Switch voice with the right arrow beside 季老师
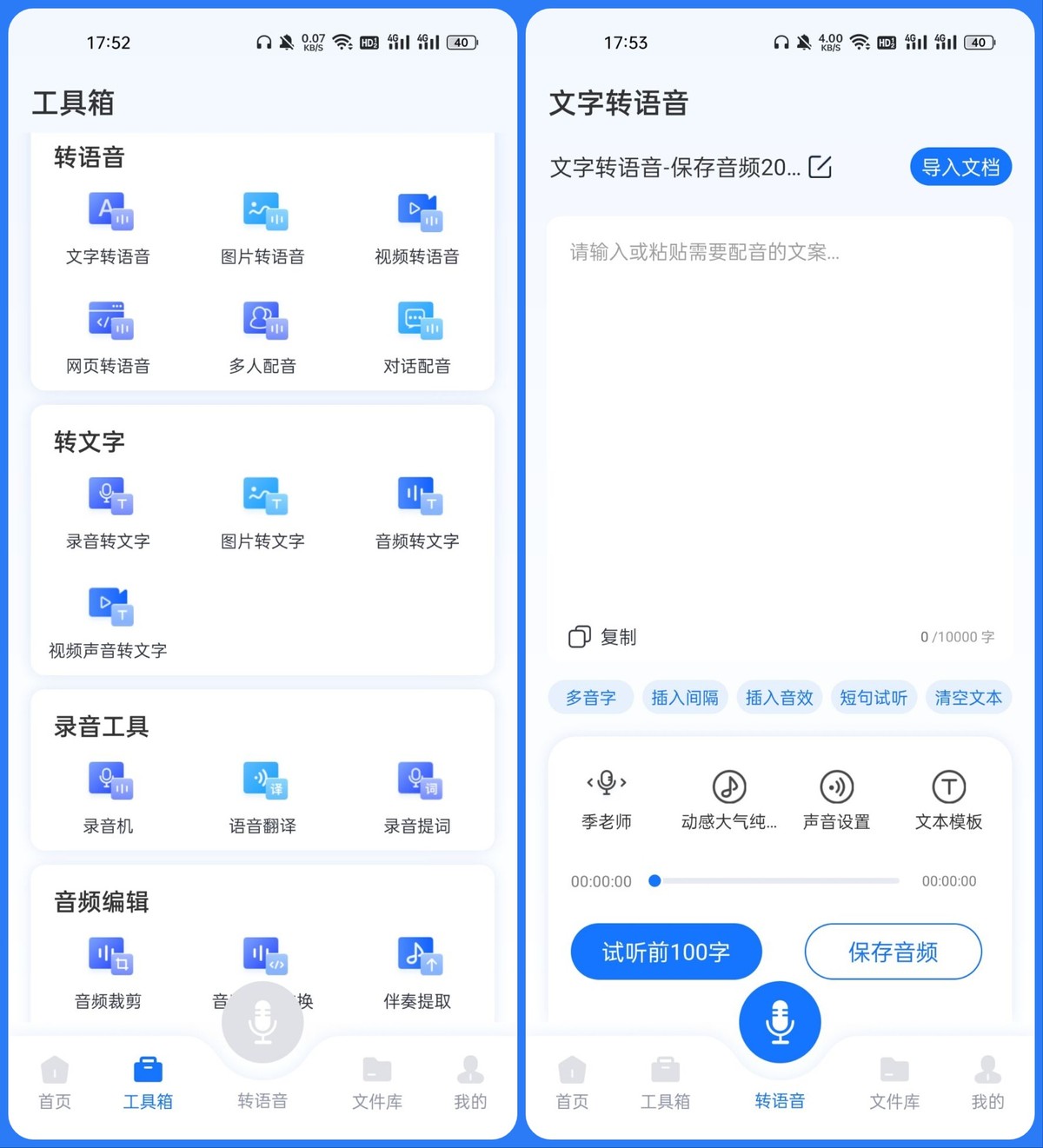 coord(624,783)
